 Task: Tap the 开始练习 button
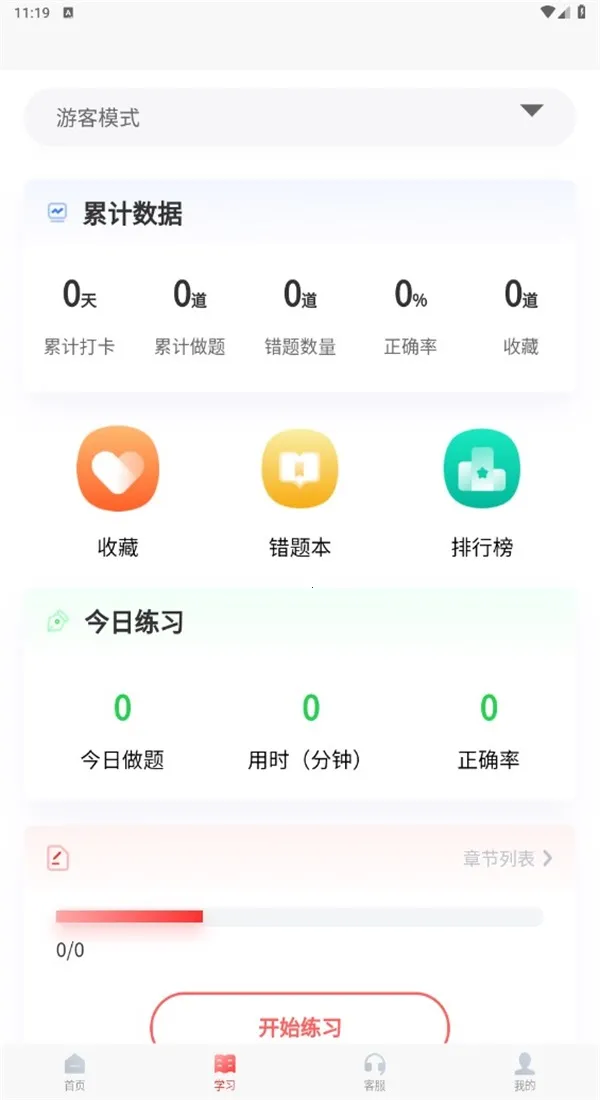(x=300, y=1026)
